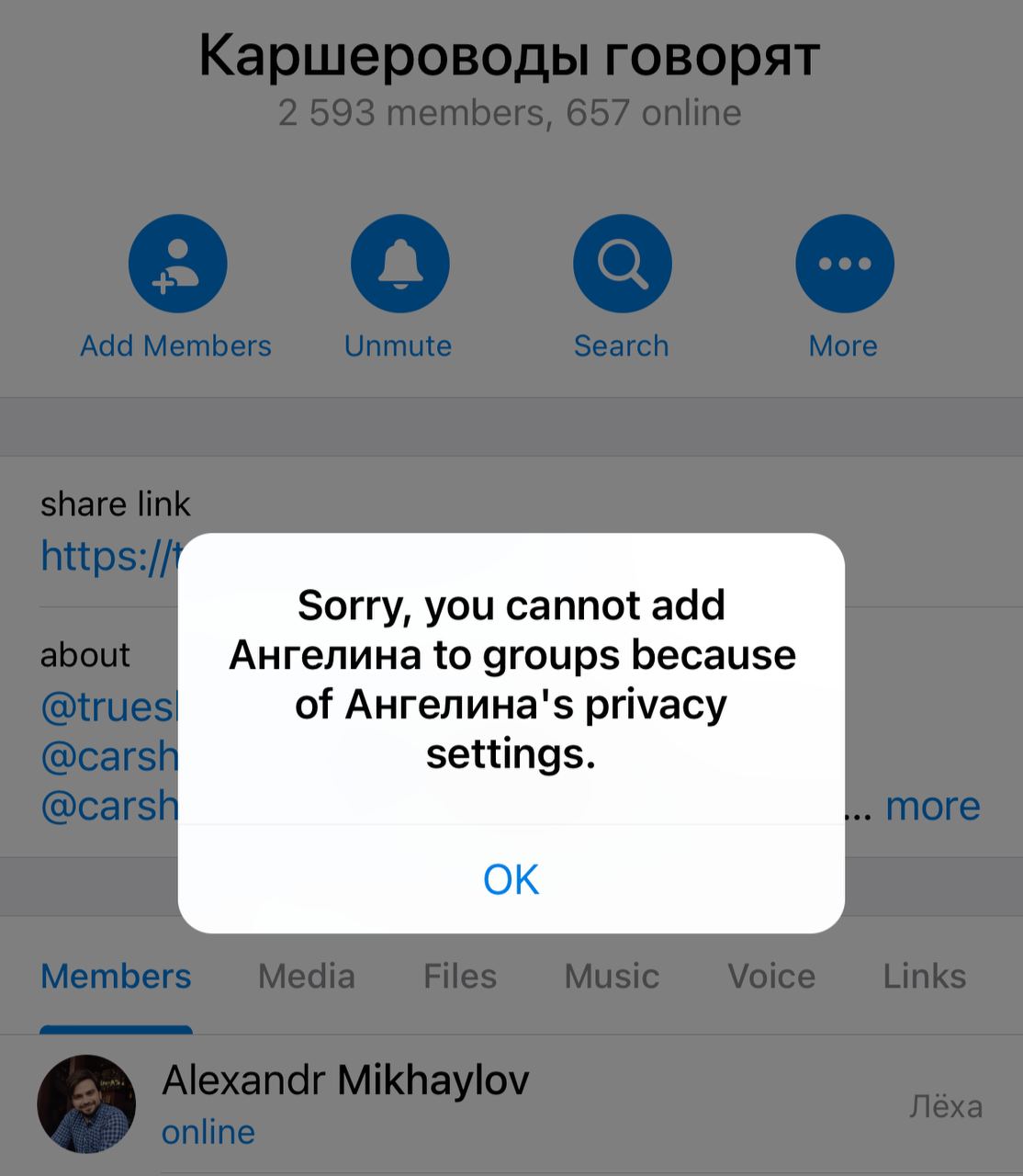Open Alexandr Mikhaylov's member profile
The image size is (1023, 1176).
[x=345, y=1102]
